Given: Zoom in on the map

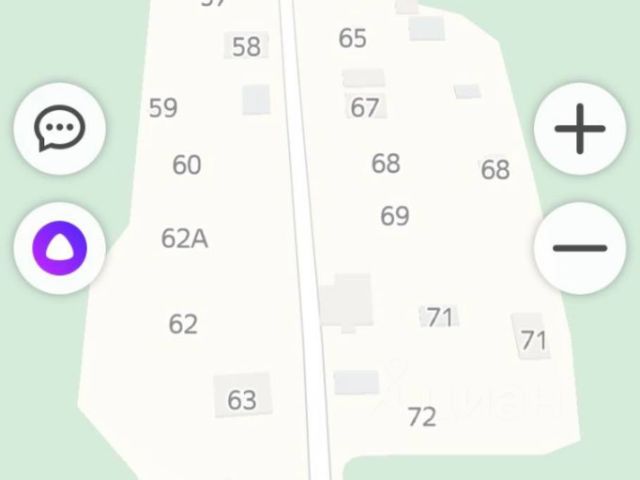Looking at the screenshot, I should tap(580, 129).
